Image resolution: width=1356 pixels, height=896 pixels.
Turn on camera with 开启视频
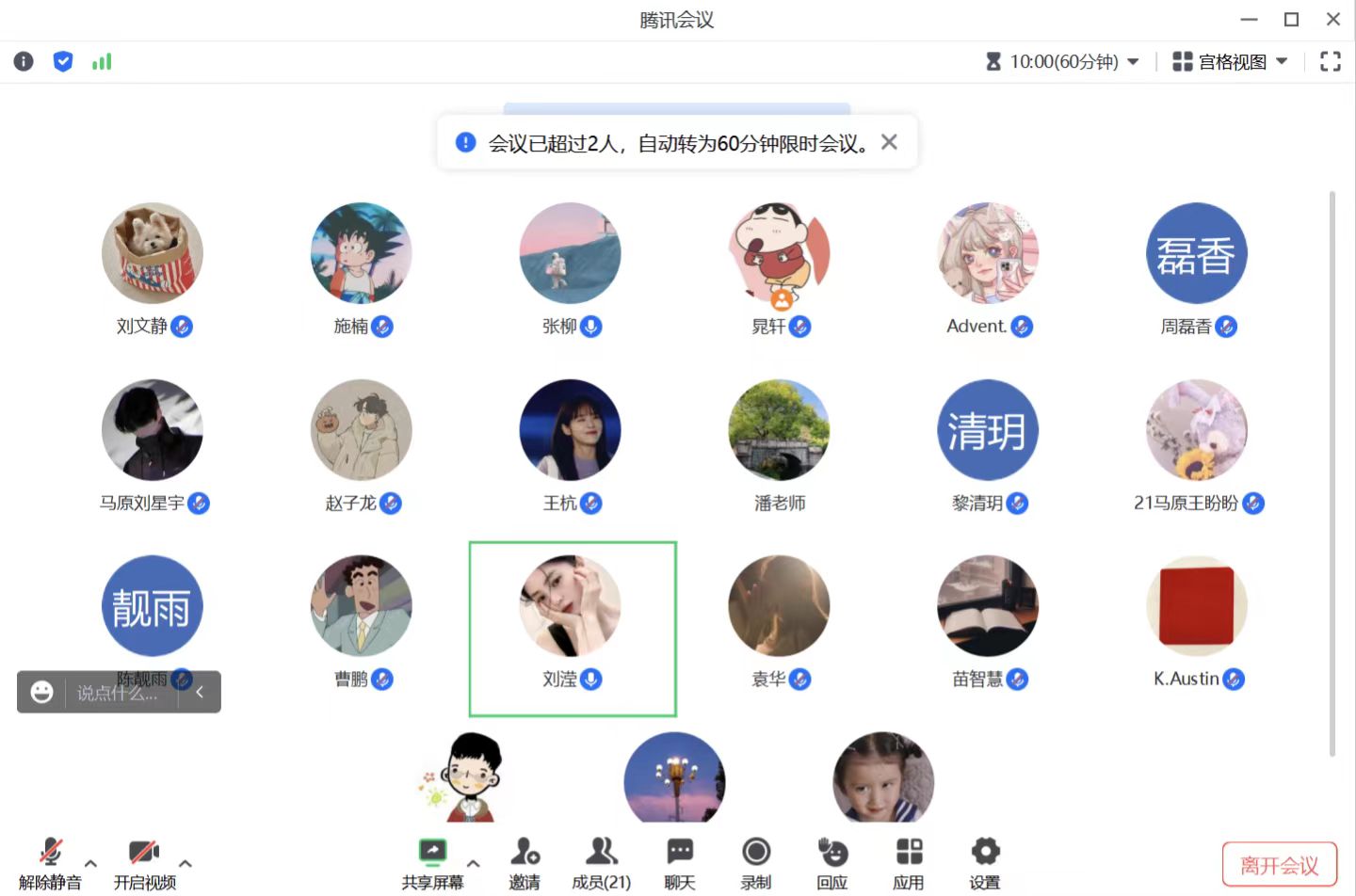[144, 863]
